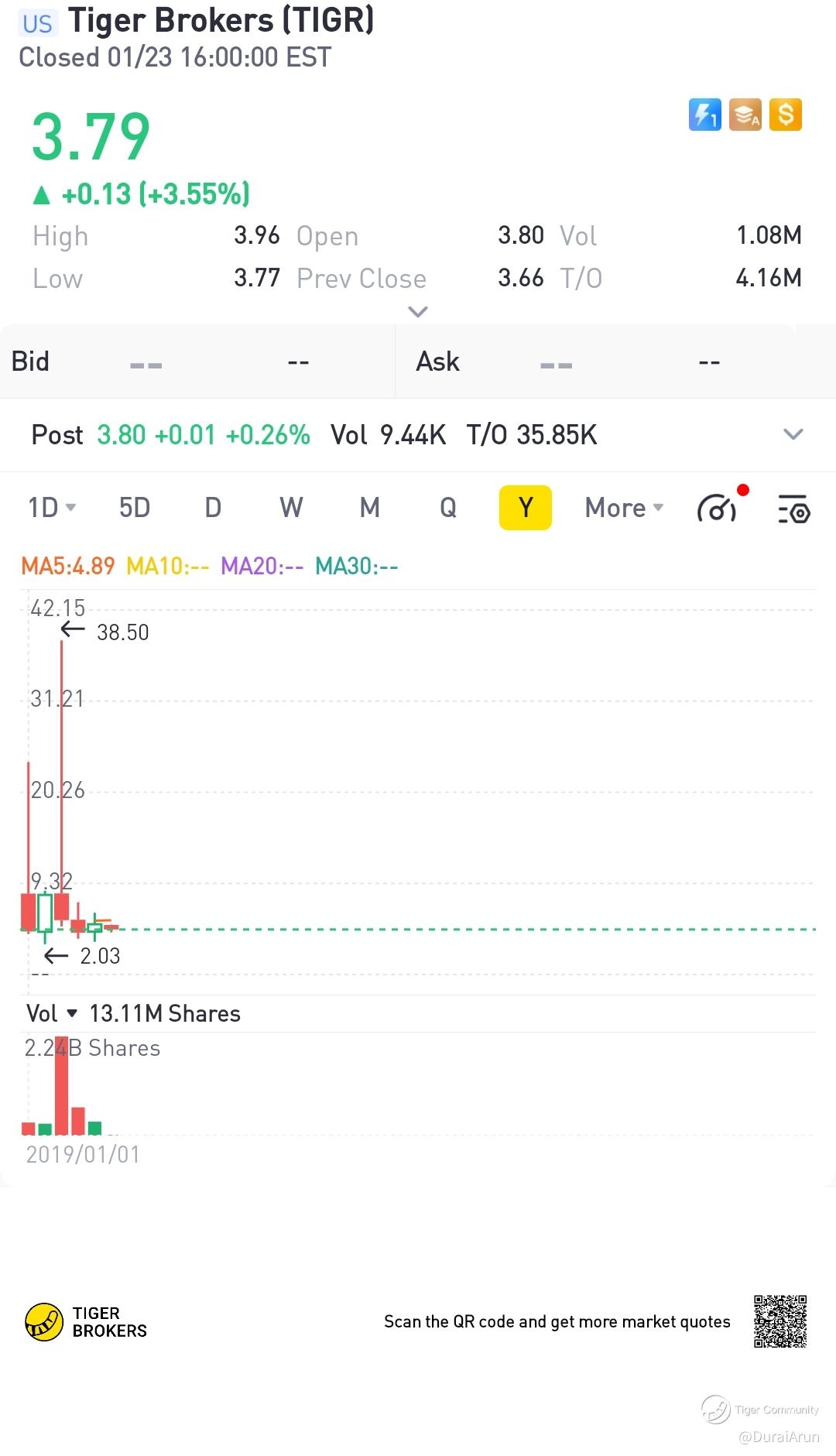Switch chart to weekly W view
Image resolution: width=836 pixels, height=1456 pixels.
tap(291, 508)
